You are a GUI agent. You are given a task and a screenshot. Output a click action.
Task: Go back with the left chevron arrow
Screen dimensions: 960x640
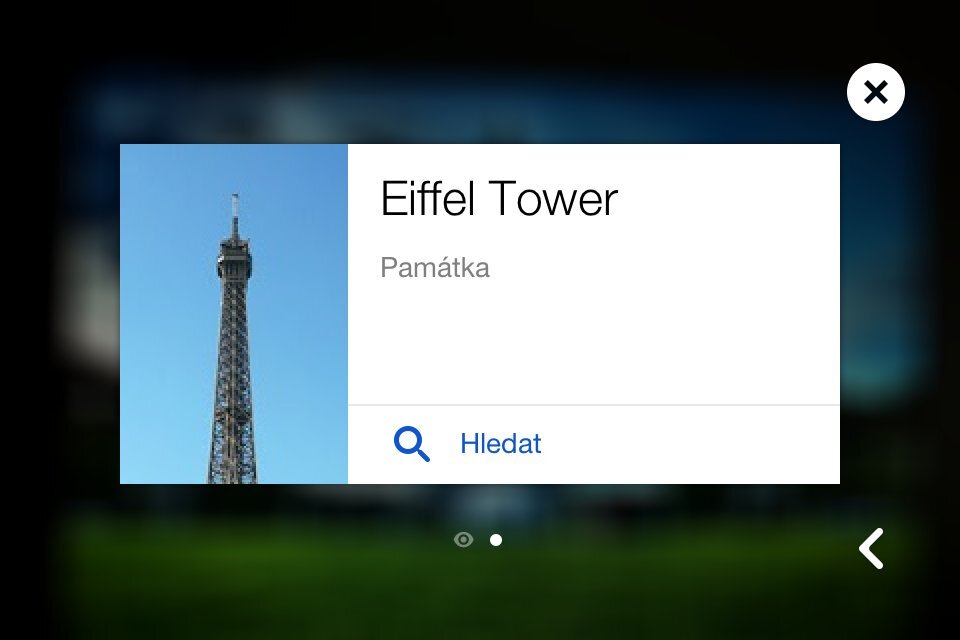(x=871, y=549)
